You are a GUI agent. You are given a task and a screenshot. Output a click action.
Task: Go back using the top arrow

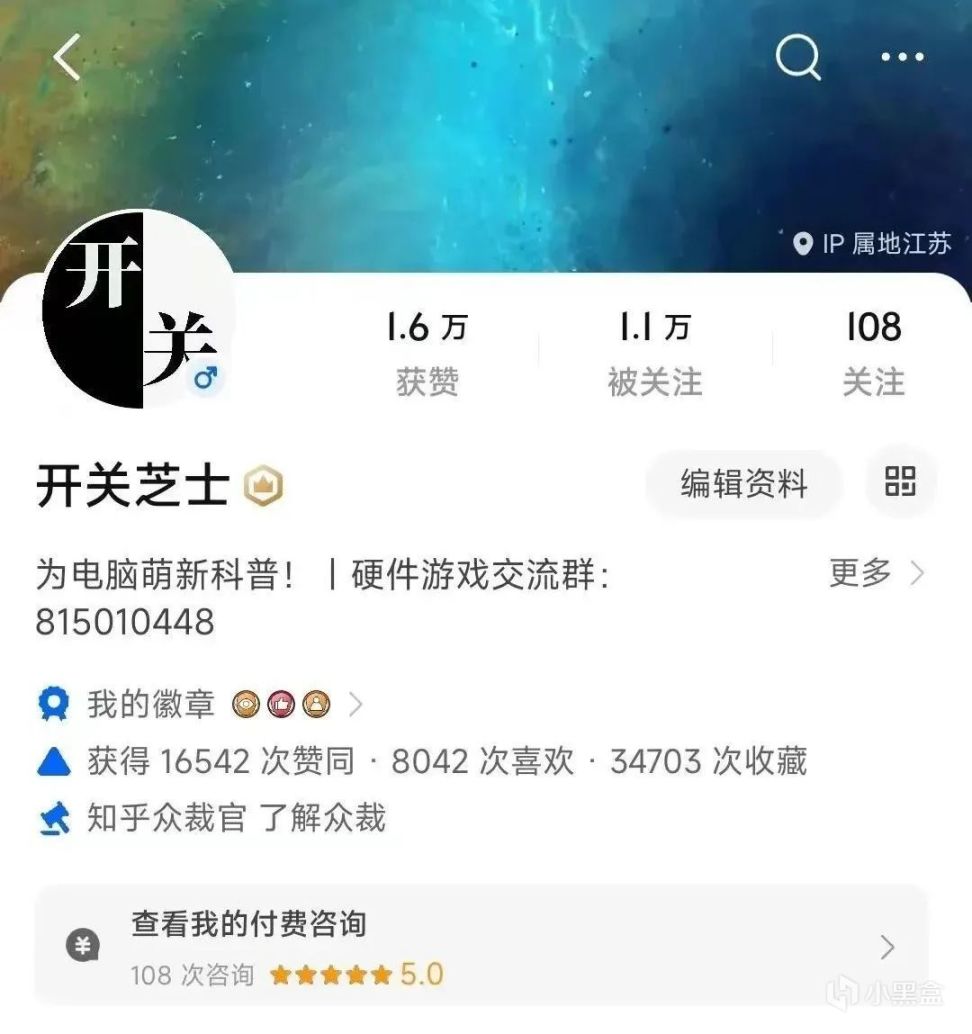click(67, 59)
